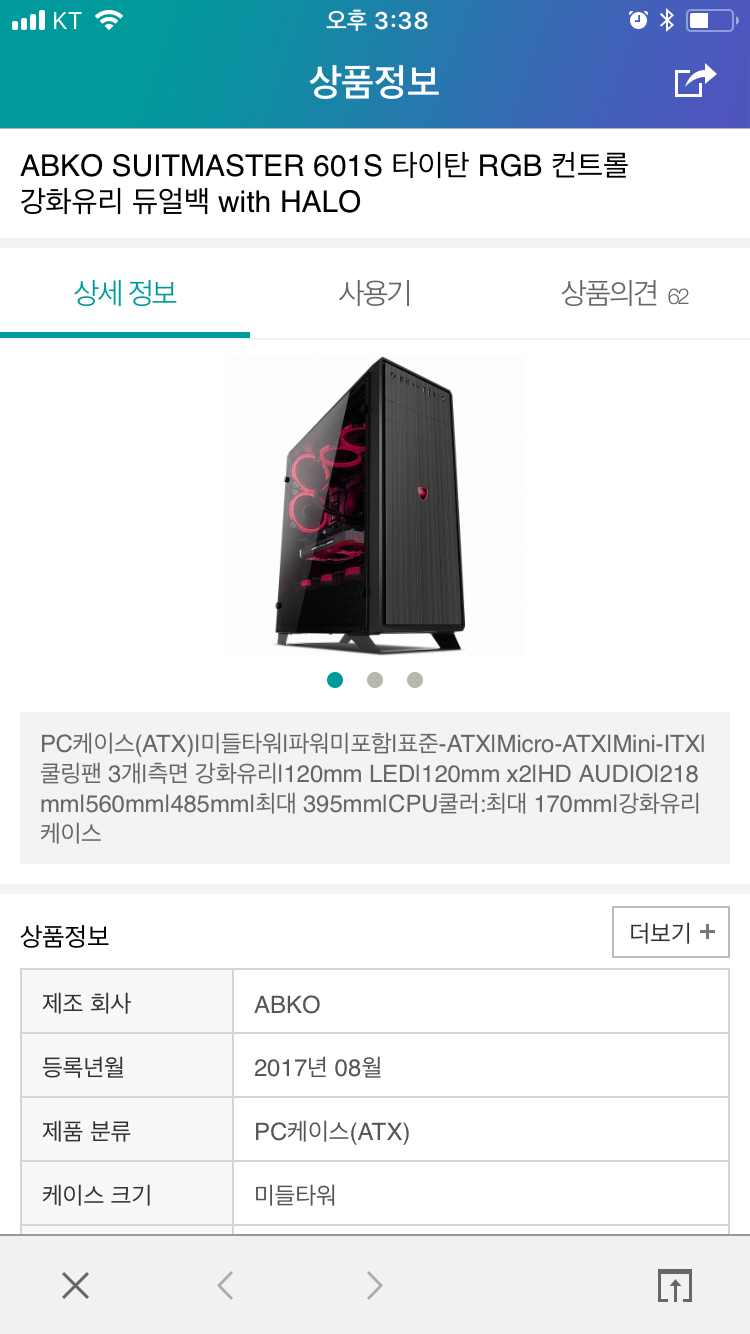The image size is (750, 1334).
Task: Go back to the previous page
Action: pyautogui.click(x=225, y=1285)
